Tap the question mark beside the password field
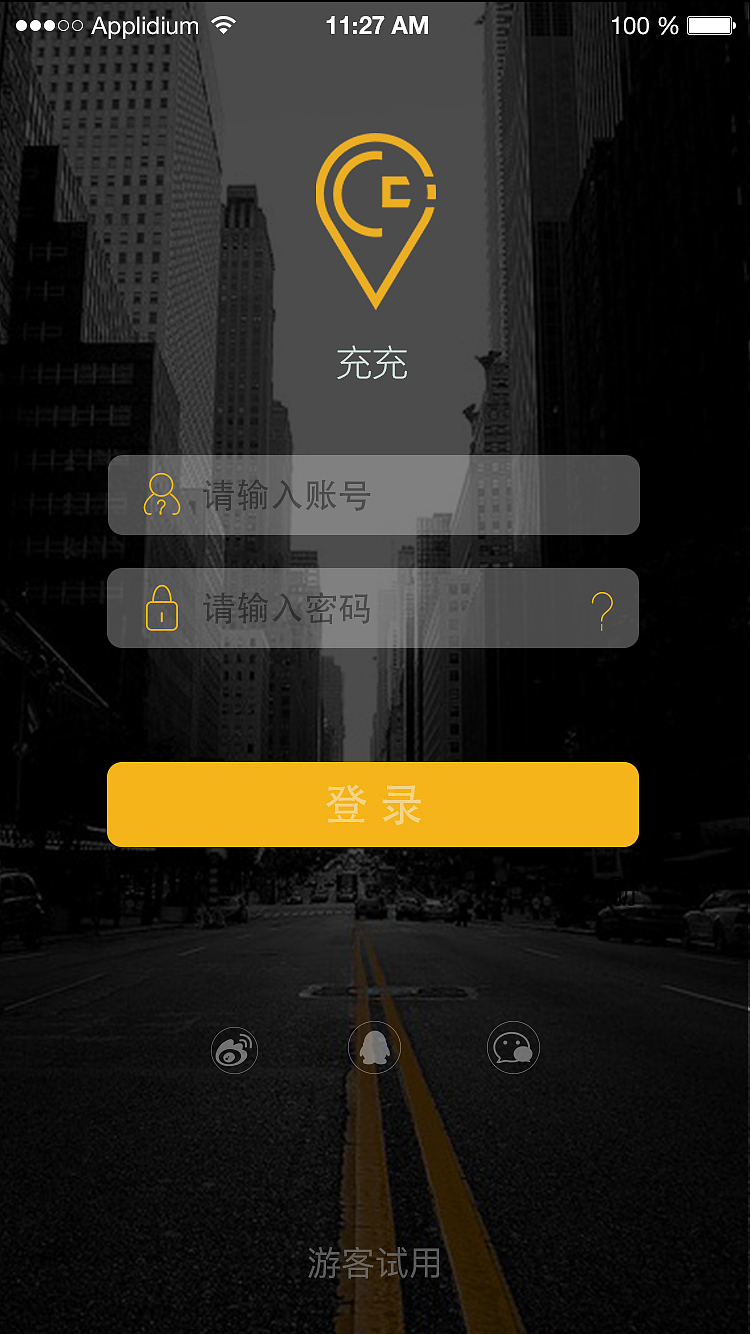This screenshot has width=750, height=1334. (601, 609)
